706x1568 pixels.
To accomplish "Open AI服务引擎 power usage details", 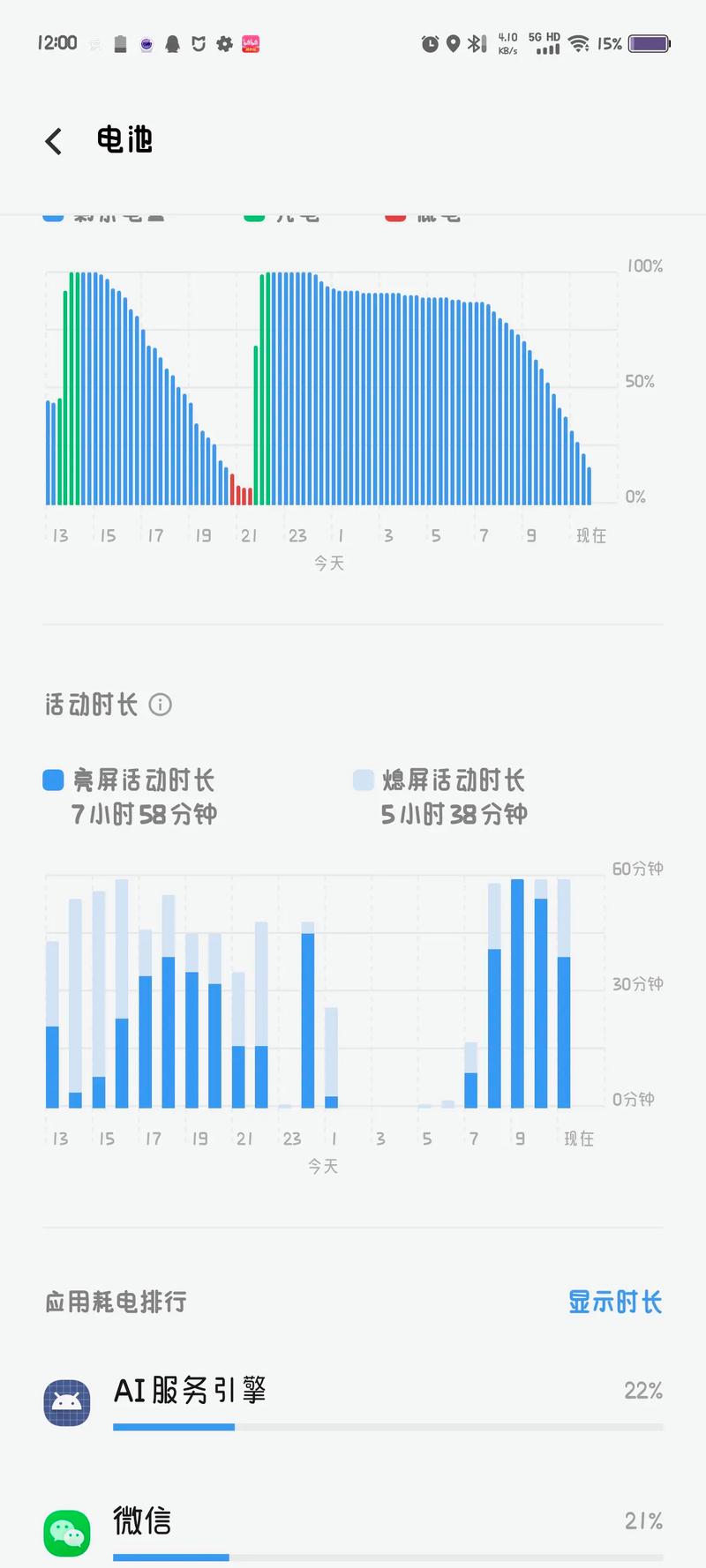I will 353,1400.
